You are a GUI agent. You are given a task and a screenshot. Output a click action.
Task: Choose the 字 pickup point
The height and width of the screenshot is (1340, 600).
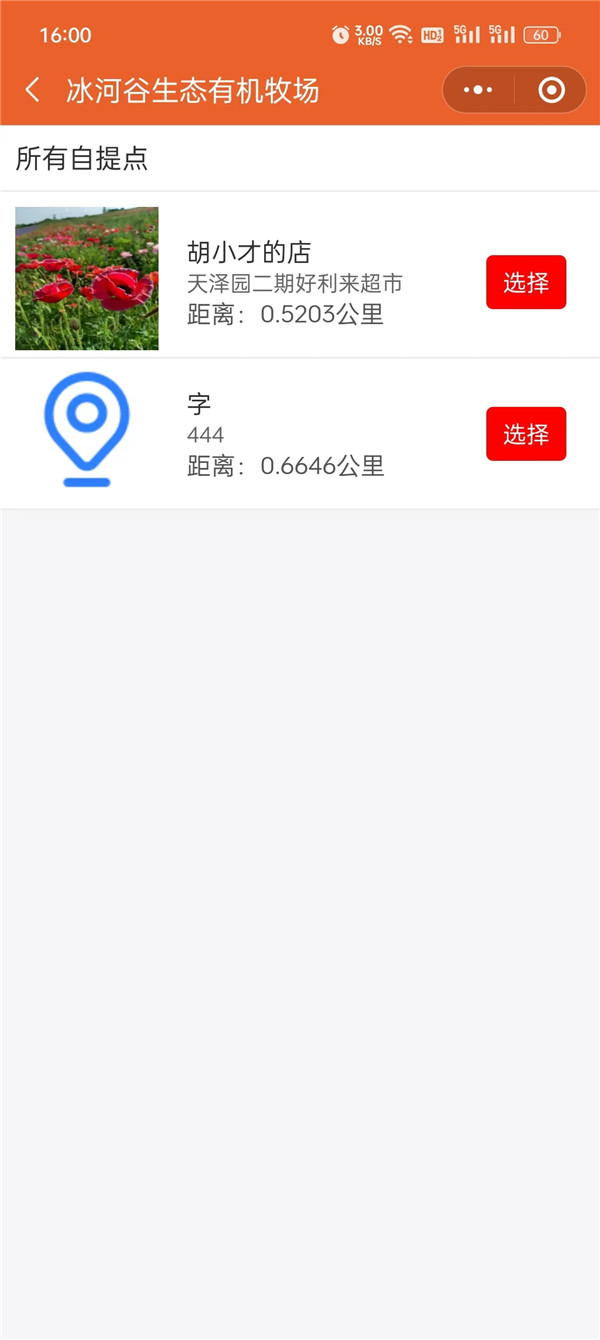click(526, 434)
